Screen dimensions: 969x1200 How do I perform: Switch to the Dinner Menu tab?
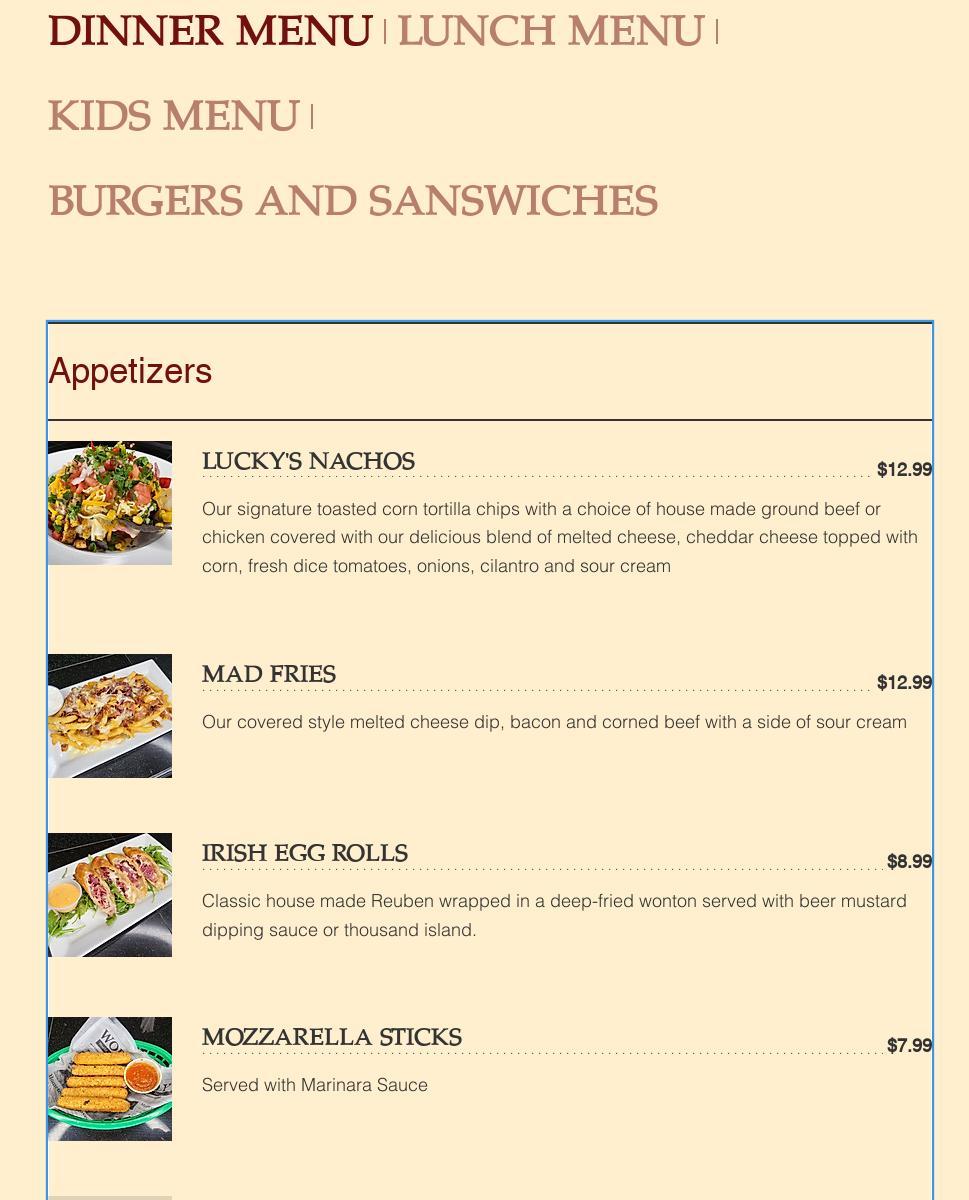coord(210,32)
